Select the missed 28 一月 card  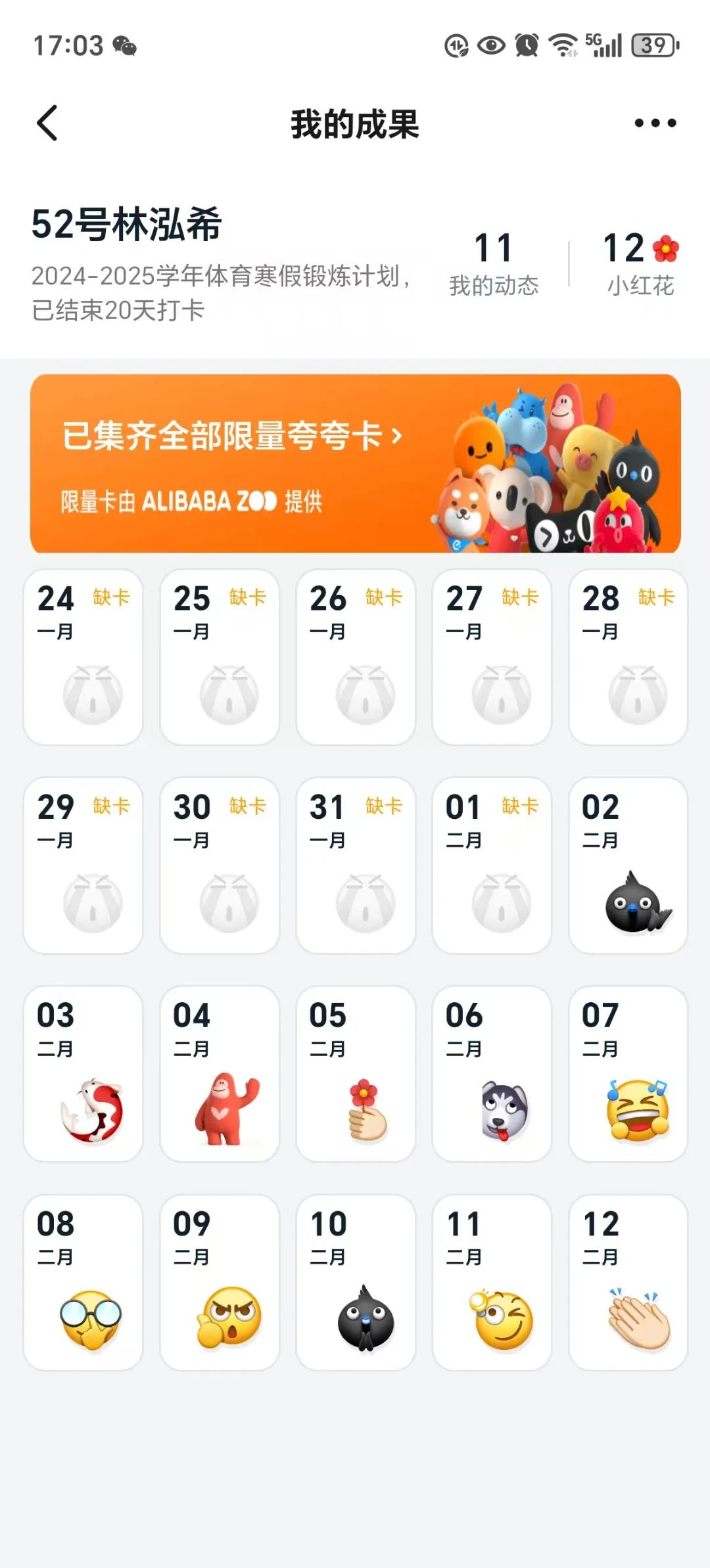pos(628,657)
